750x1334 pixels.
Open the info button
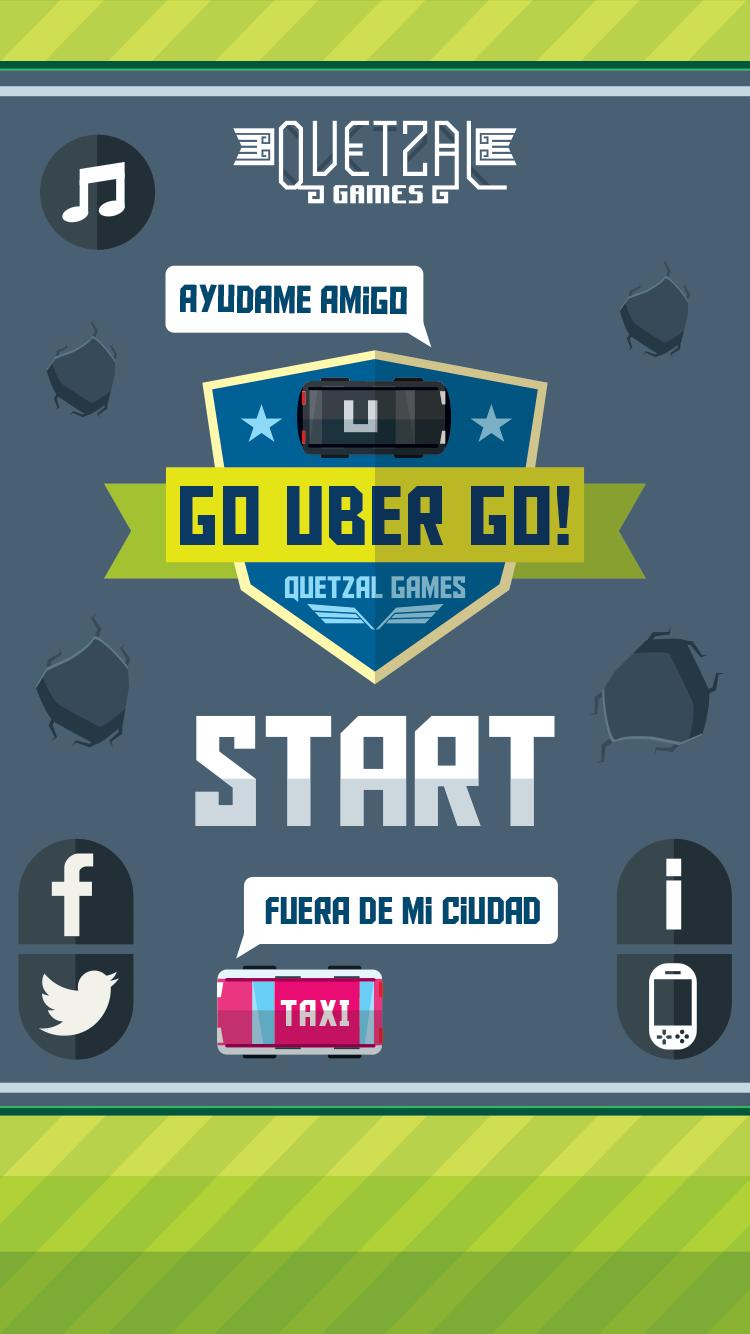coord(674,893)
